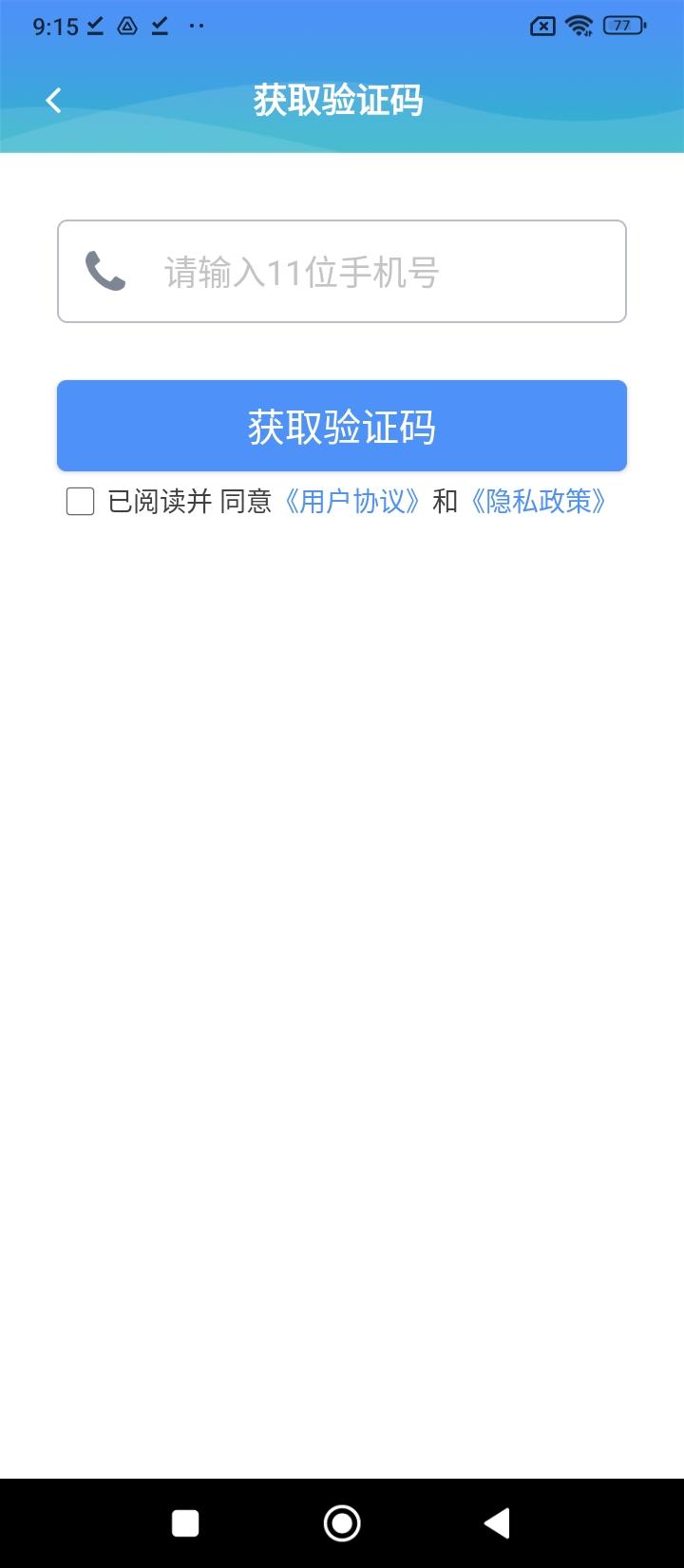Screen dimensions: 684x1568
Task: Open the 用户协议 user agreement link
Action: tap(353, 501)
